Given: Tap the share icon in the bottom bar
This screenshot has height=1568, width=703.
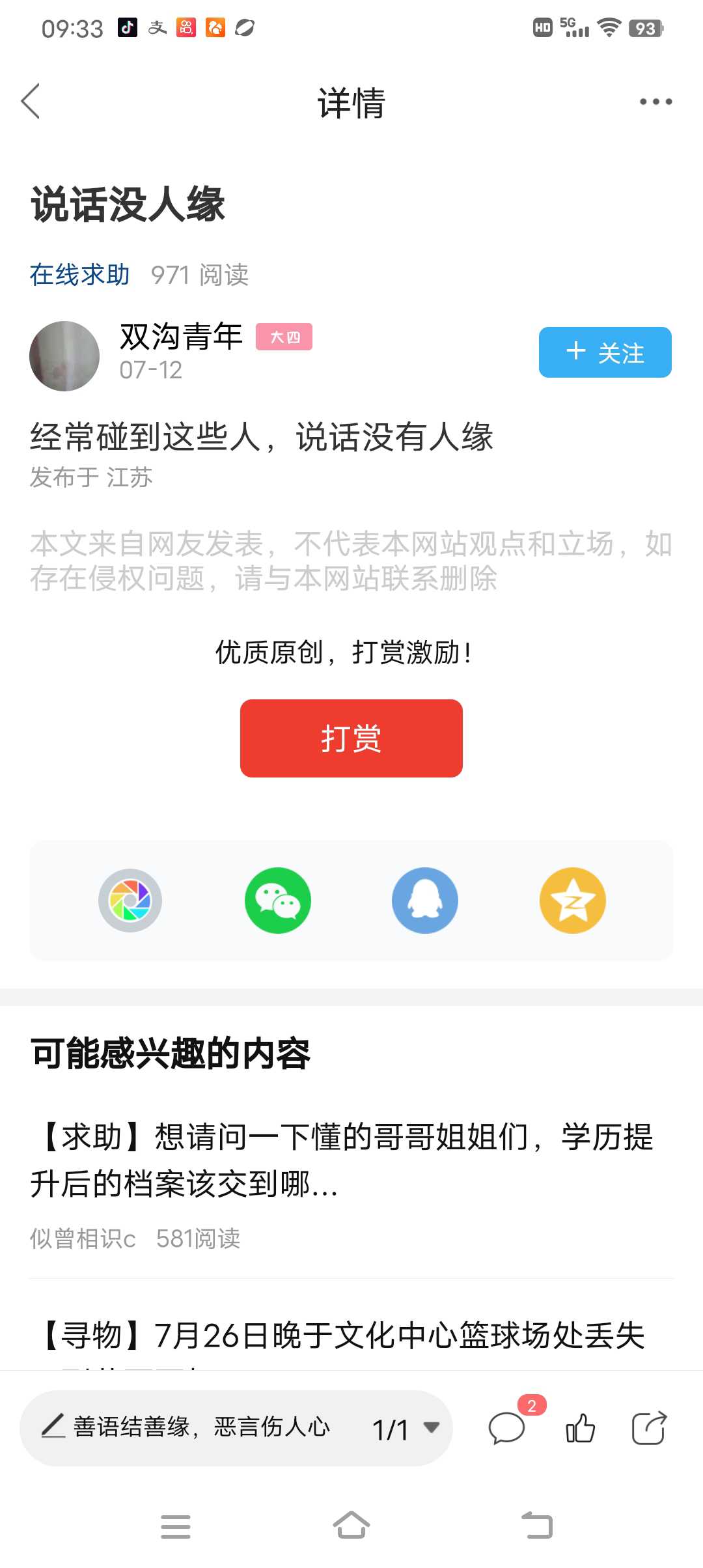Looking at the screenshot, I should [649, 1428].
